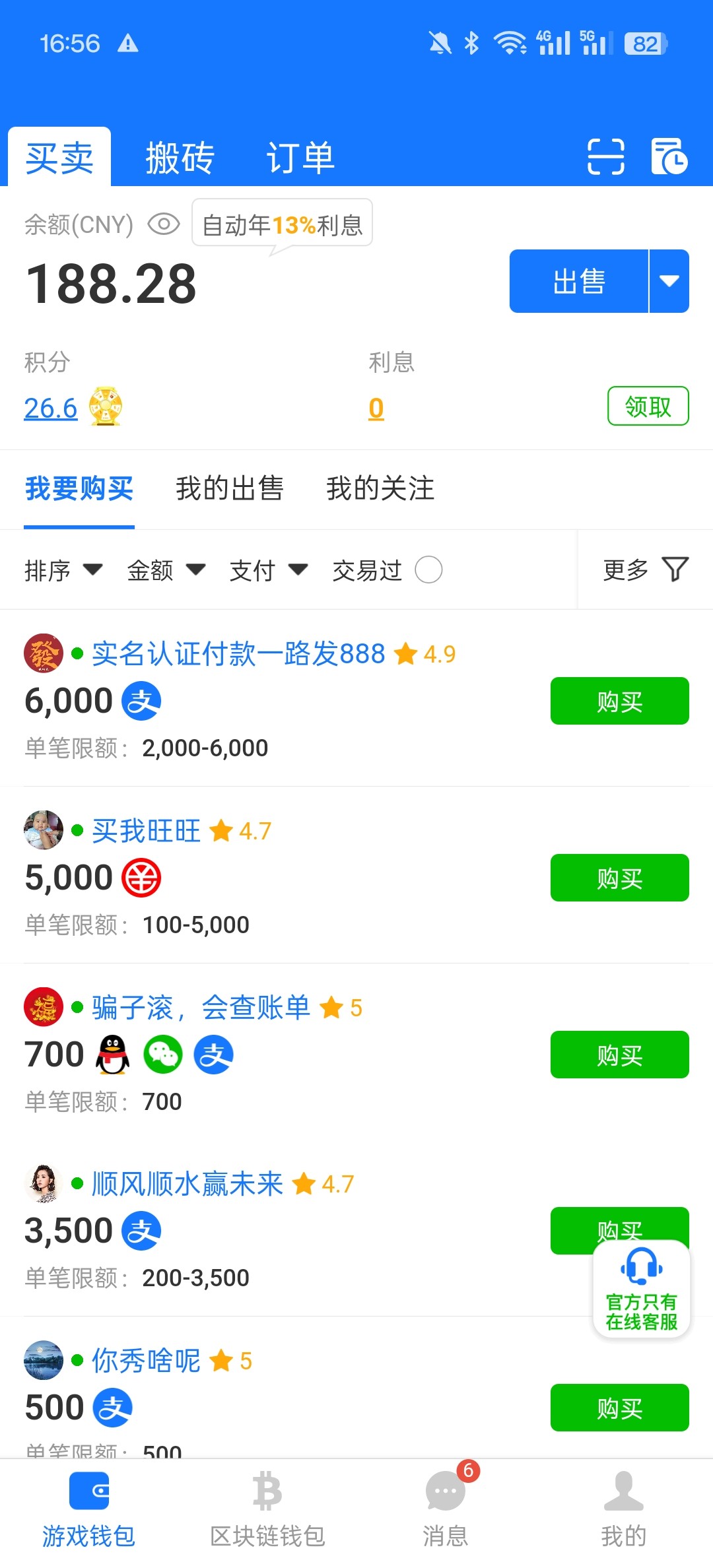This screenshot has height=1568, width=713.
Task: Tap the 出售 button
Action: 579,281
